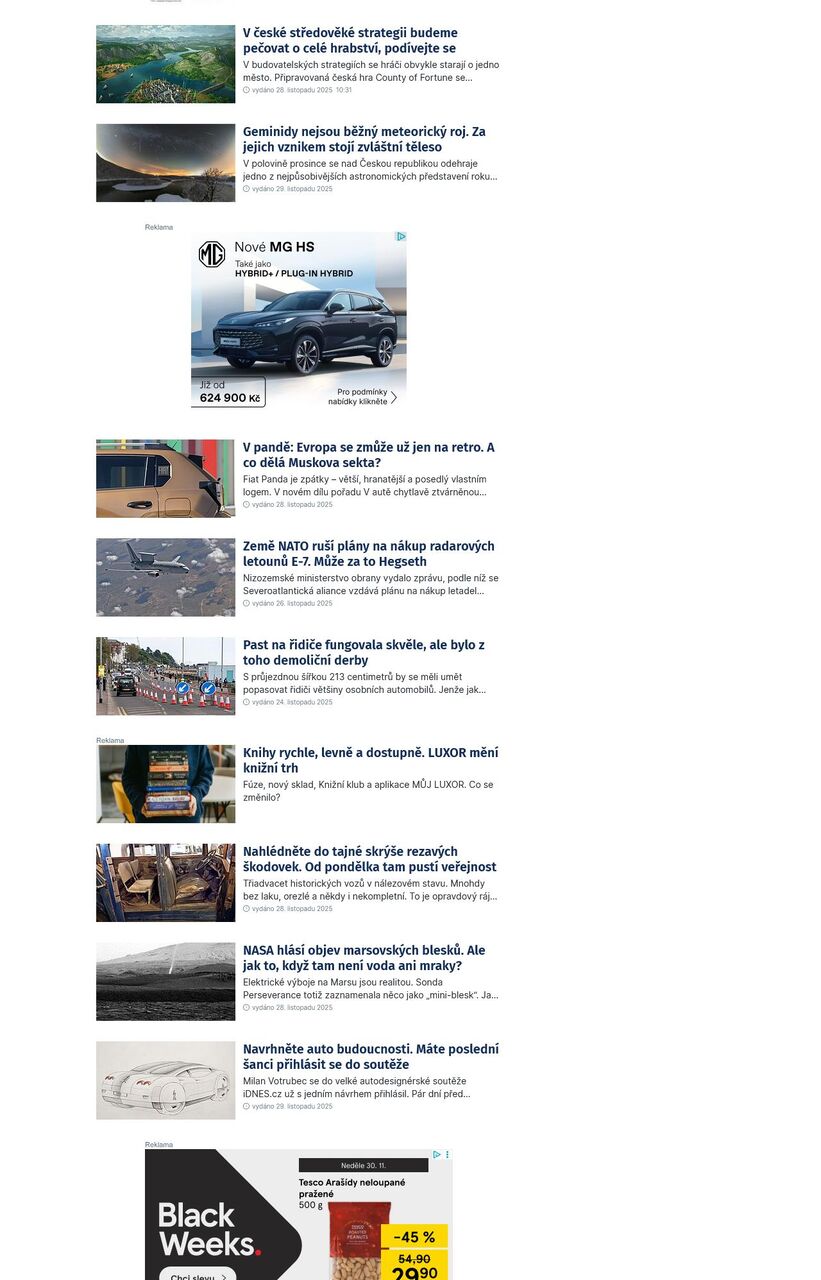
Task: Open the NASA Mars lightning article
Action: click(x=363, y=958)
